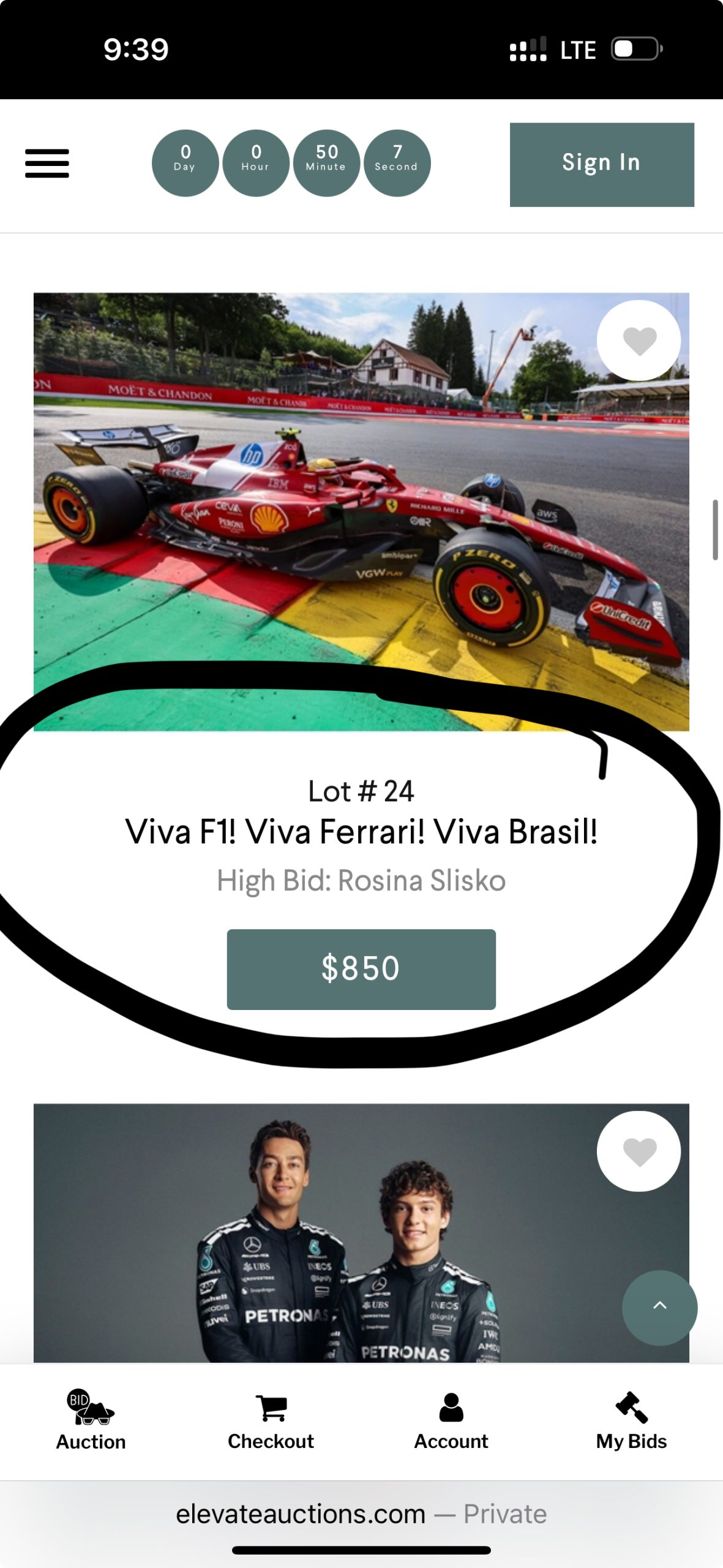Tap the Sign In button
Viewport: 723px width, 1568px height.
(601, 164)
